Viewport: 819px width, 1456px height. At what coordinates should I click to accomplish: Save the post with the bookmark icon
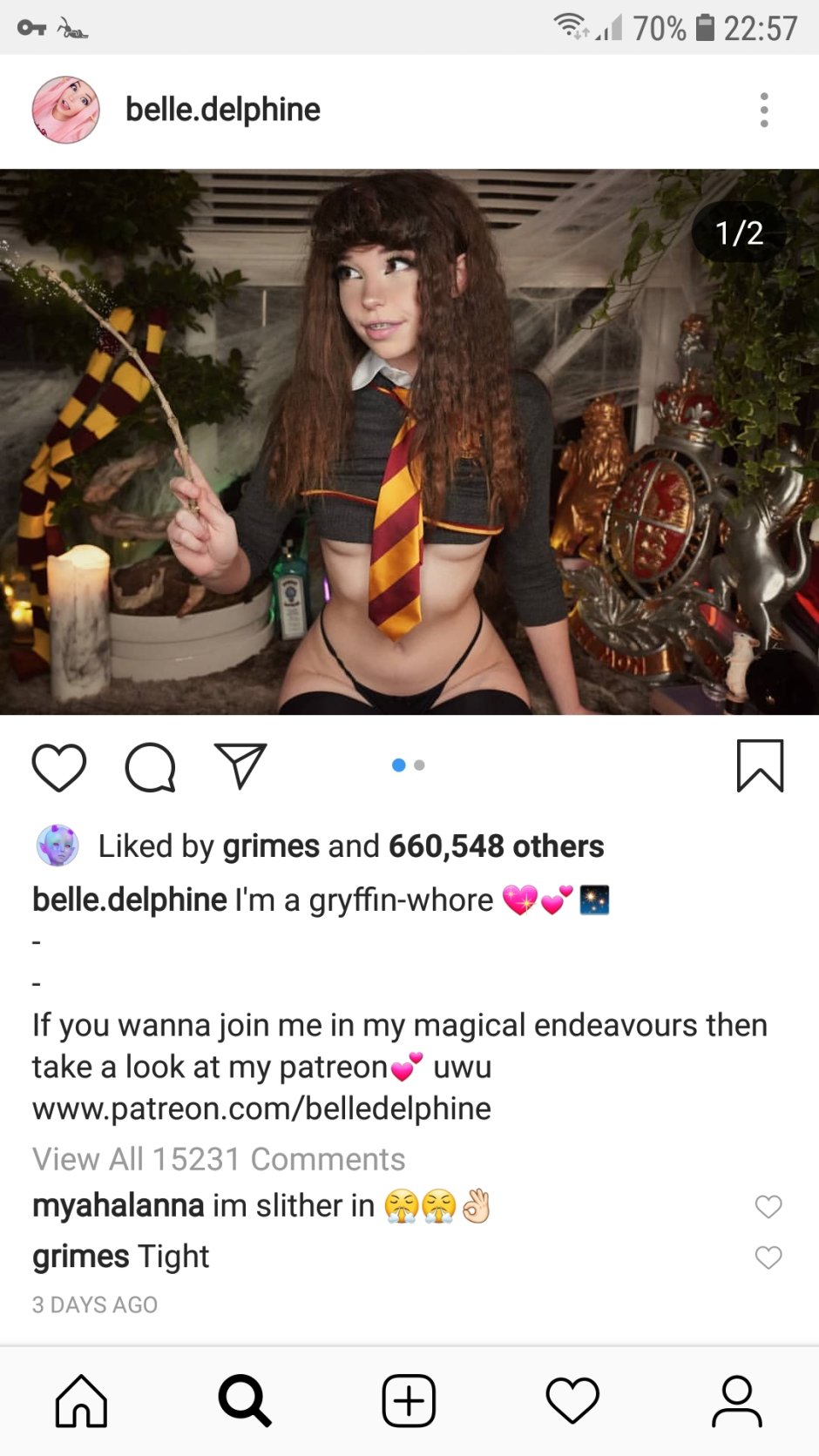click(x=760, y=766)
